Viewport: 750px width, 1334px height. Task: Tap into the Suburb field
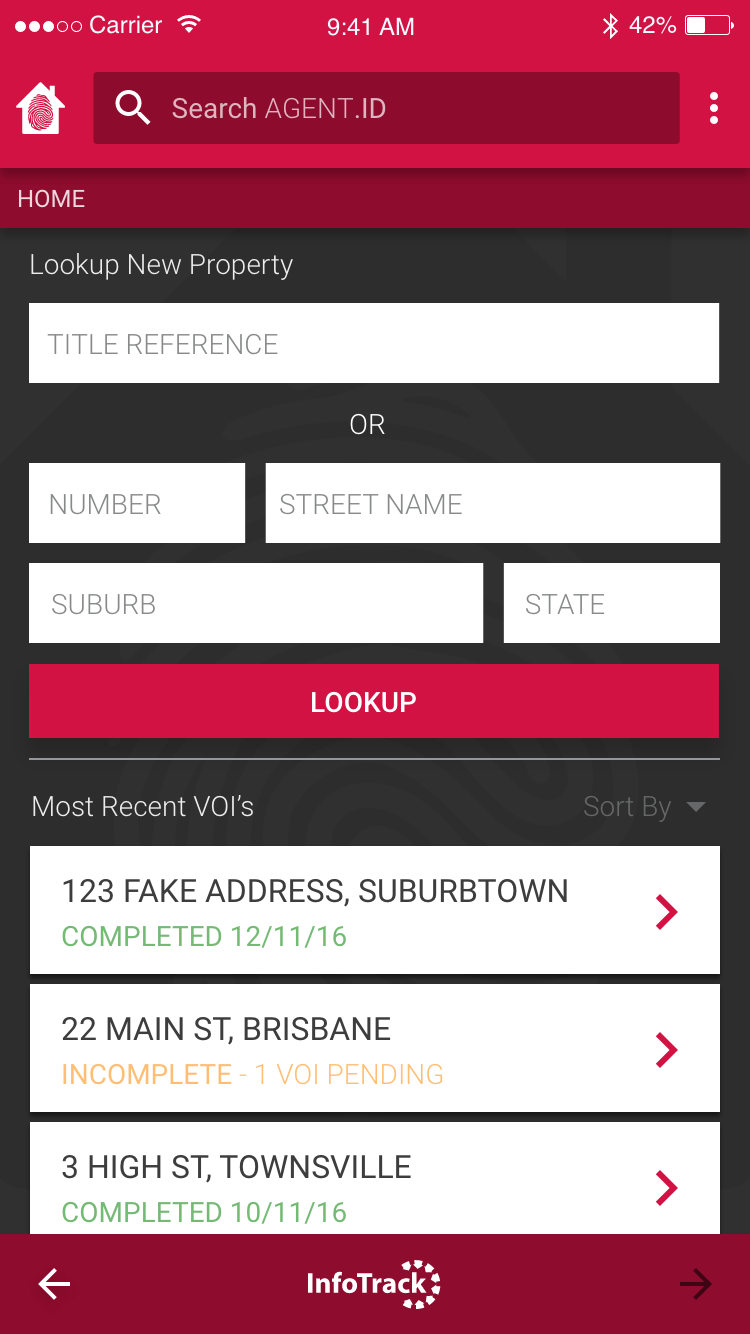coord(256,603)
